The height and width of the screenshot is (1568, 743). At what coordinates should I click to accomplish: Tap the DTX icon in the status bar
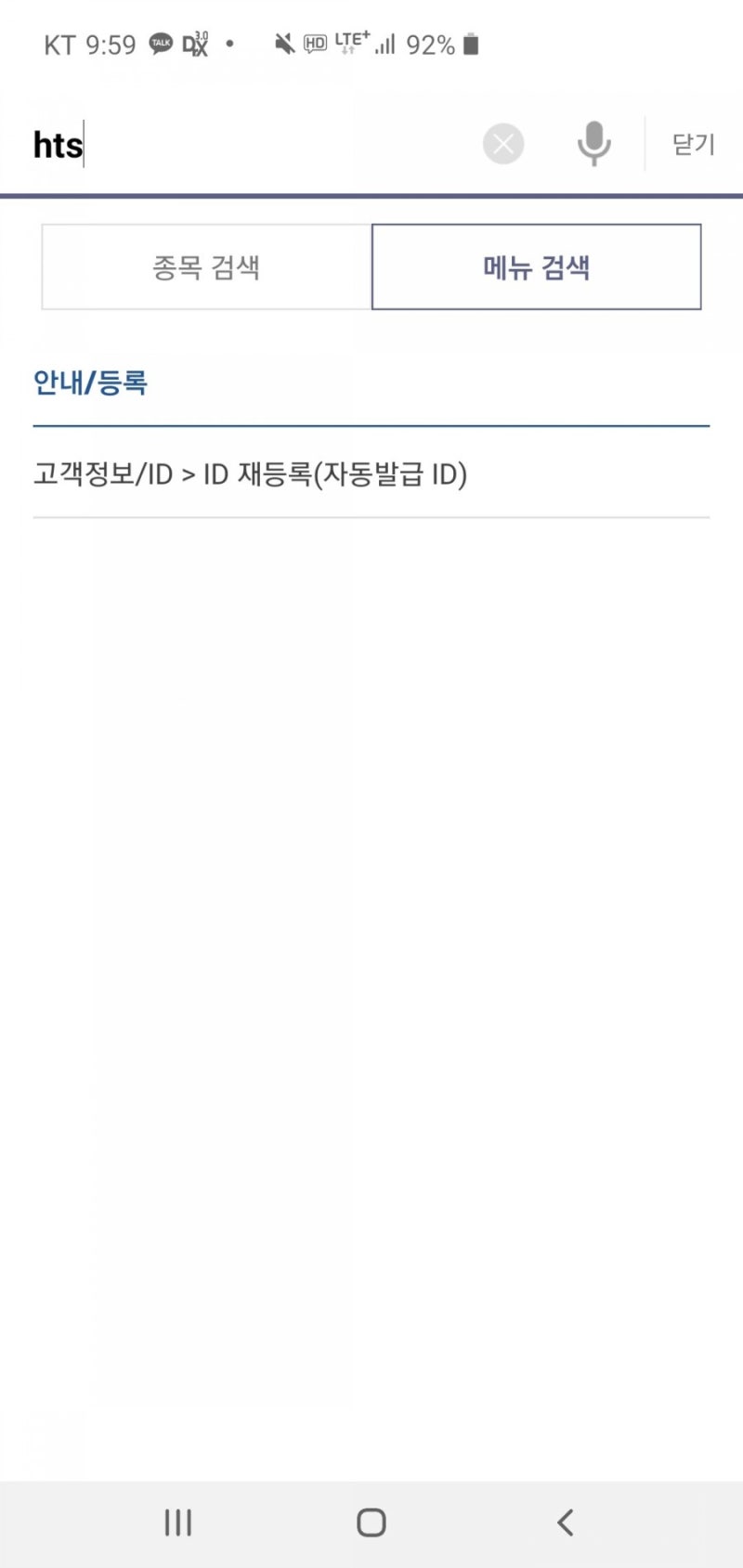coord(195,43)
